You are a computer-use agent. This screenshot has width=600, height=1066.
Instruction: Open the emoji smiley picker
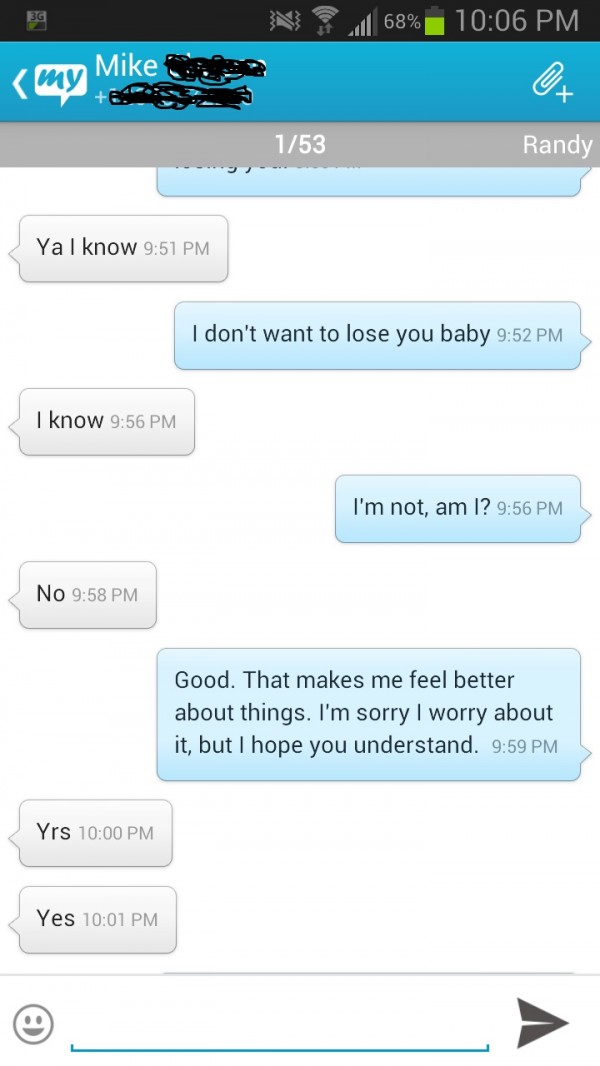(x=33, y=1023)
